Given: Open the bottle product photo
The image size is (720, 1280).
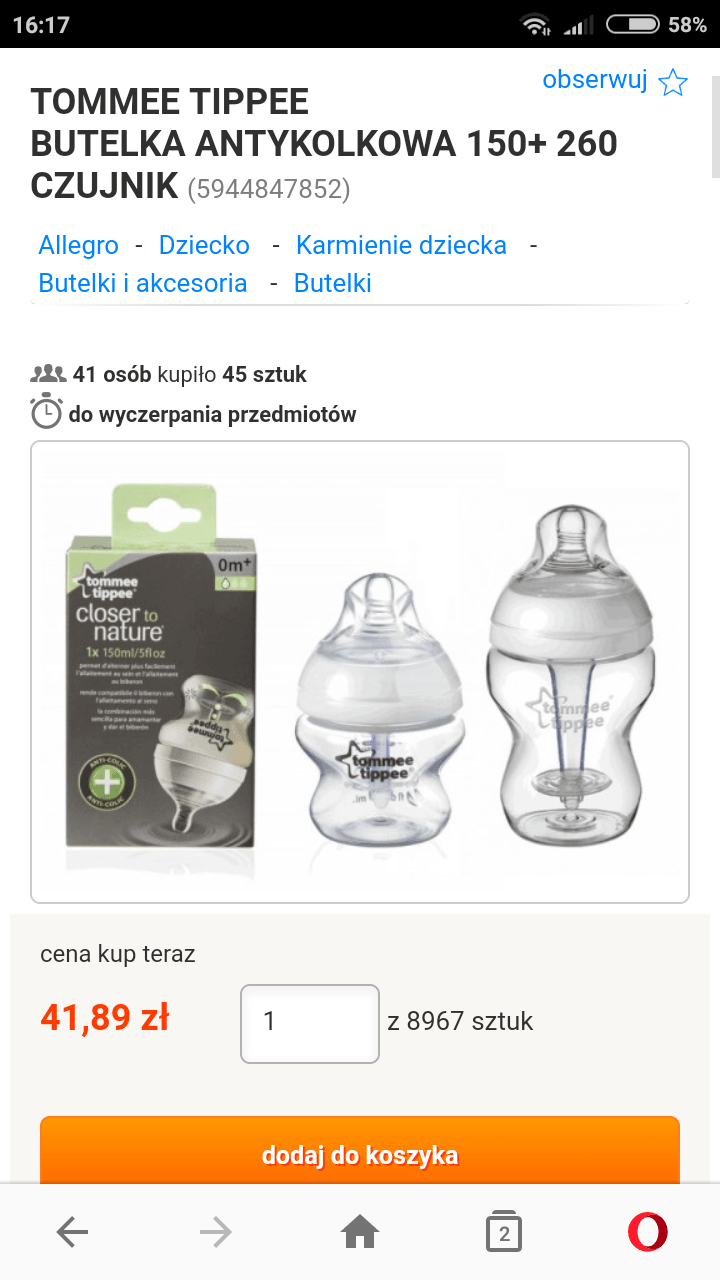Looking at the screenshot, I should tap(360, 672).
